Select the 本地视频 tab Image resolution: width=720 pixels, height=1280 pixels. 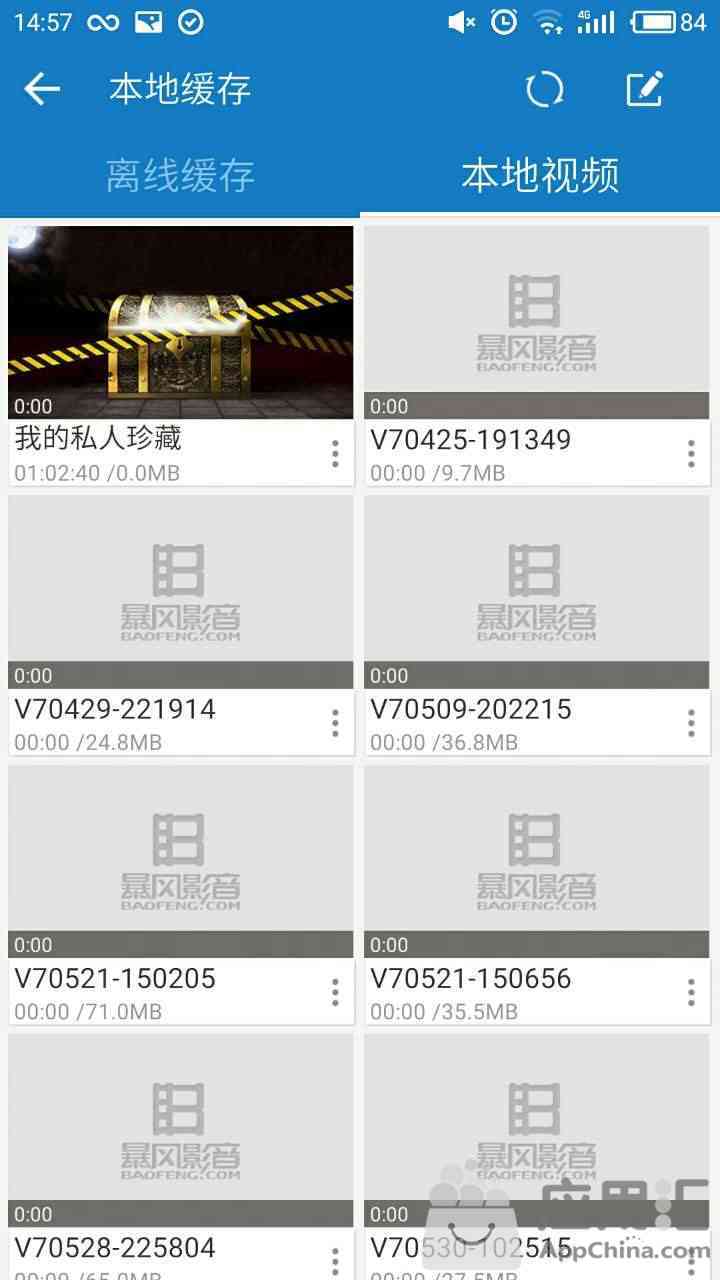(x=540, y=175)
